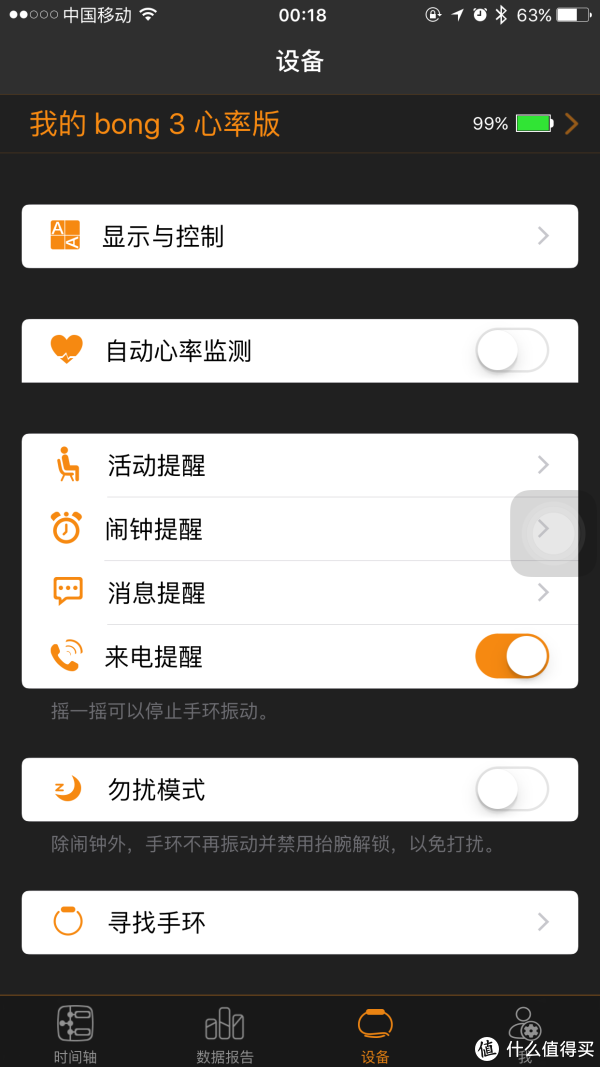This screenshot has height=1067, width=600.
Task: Turn off 来电提醒 switch
Action: pos(512,657)
